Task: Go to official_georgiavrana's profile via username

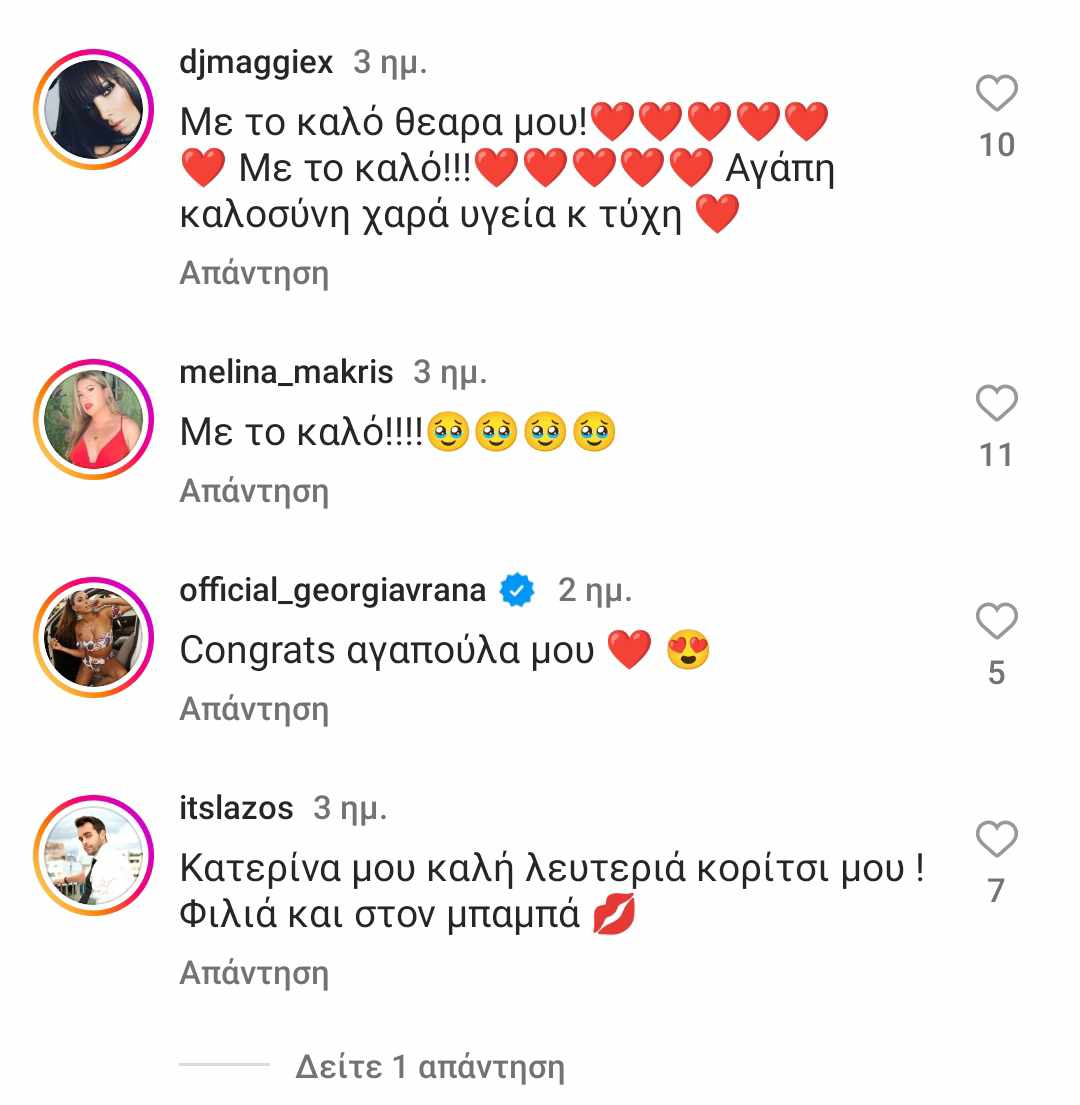Action: (332, 591)
